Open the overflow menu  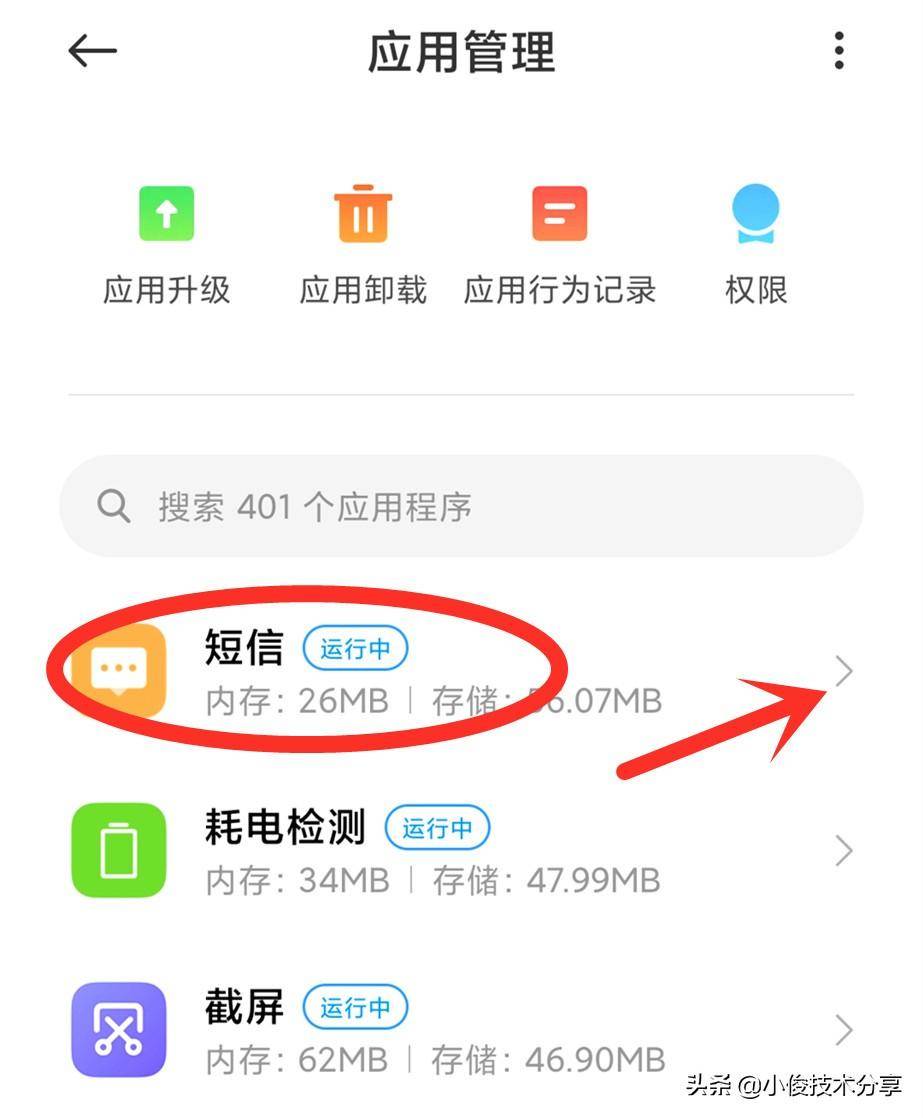pyautogui.click(x=839, y=51)
